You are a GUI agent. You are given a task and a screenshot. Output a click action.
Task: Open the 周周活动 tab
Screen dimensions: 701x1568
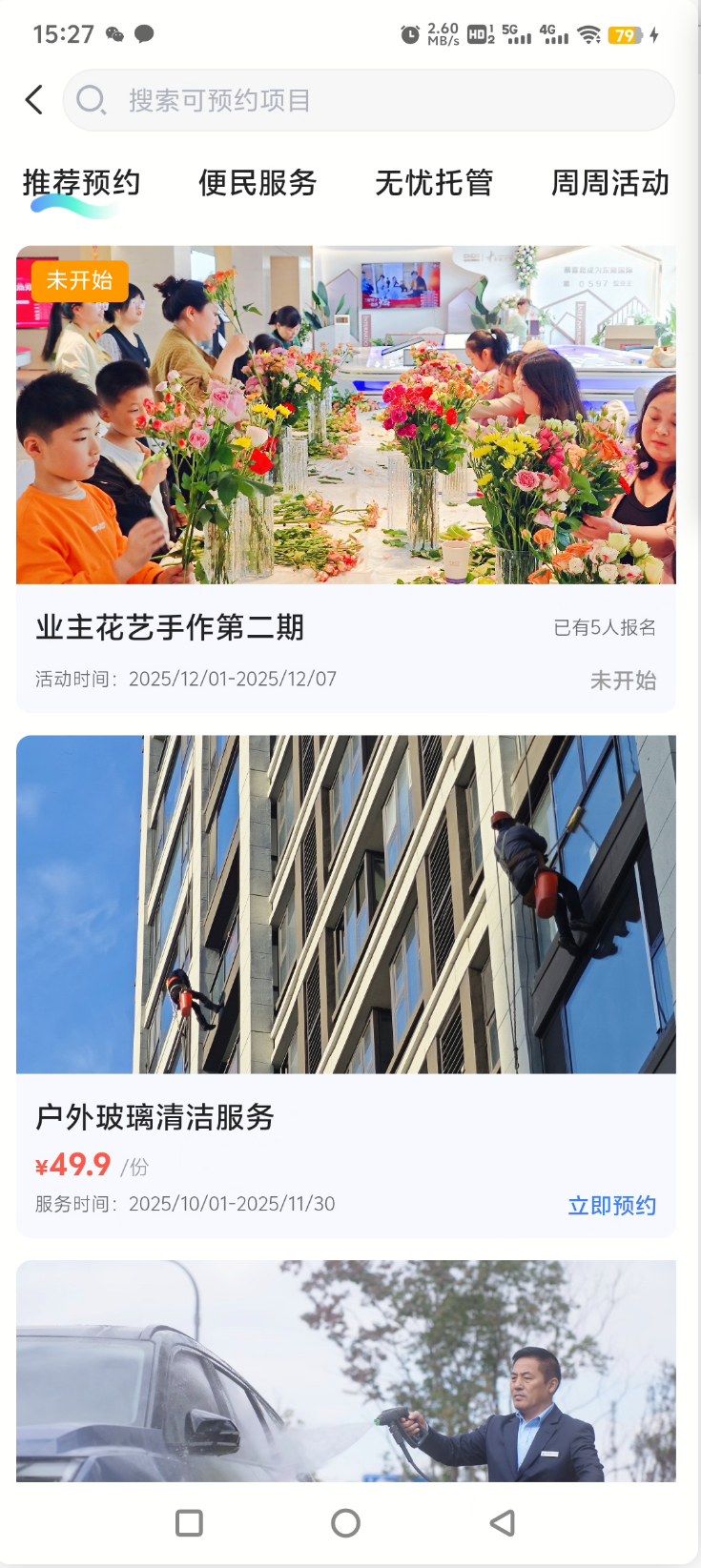click(610, 183)
